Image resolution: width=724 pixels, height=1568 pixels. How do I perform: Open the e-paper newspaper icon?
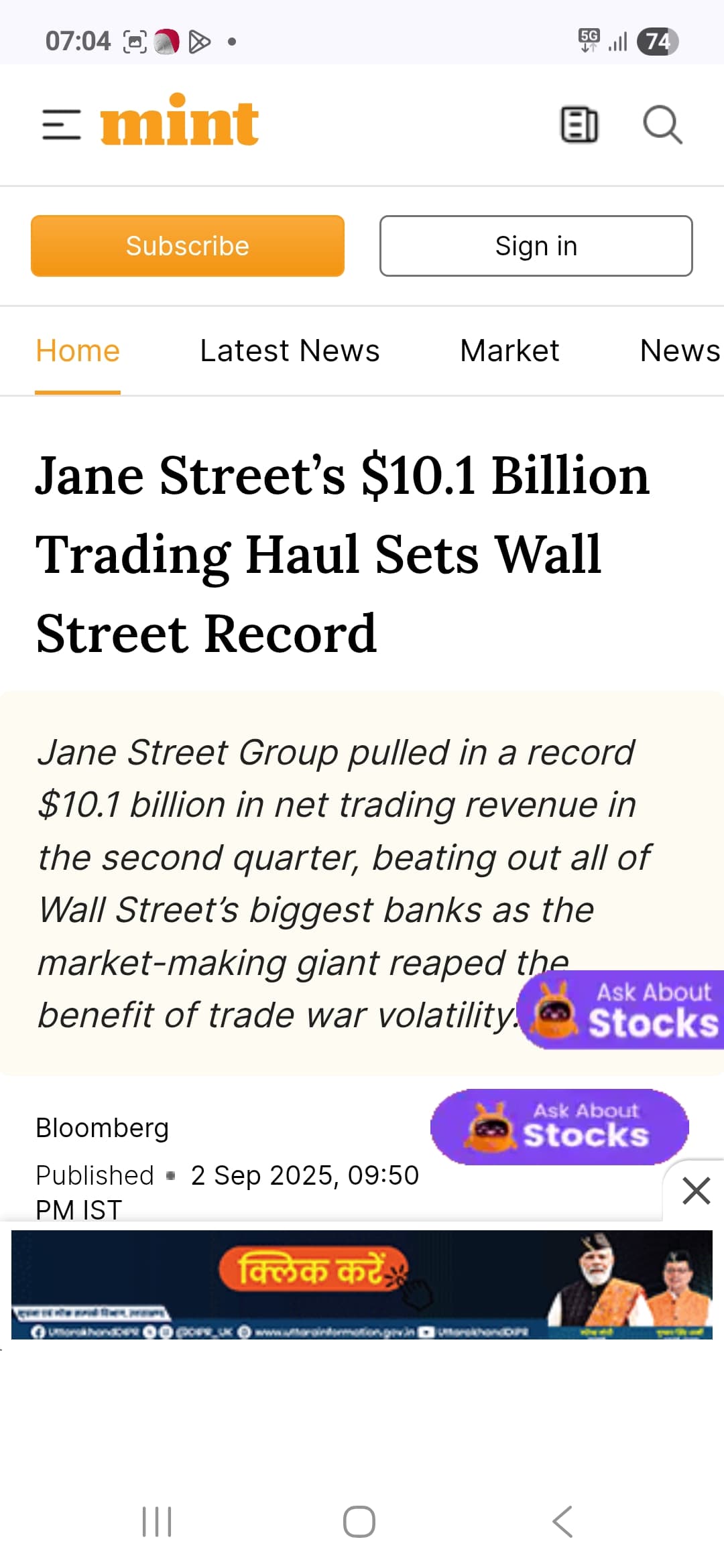(579, 125)
